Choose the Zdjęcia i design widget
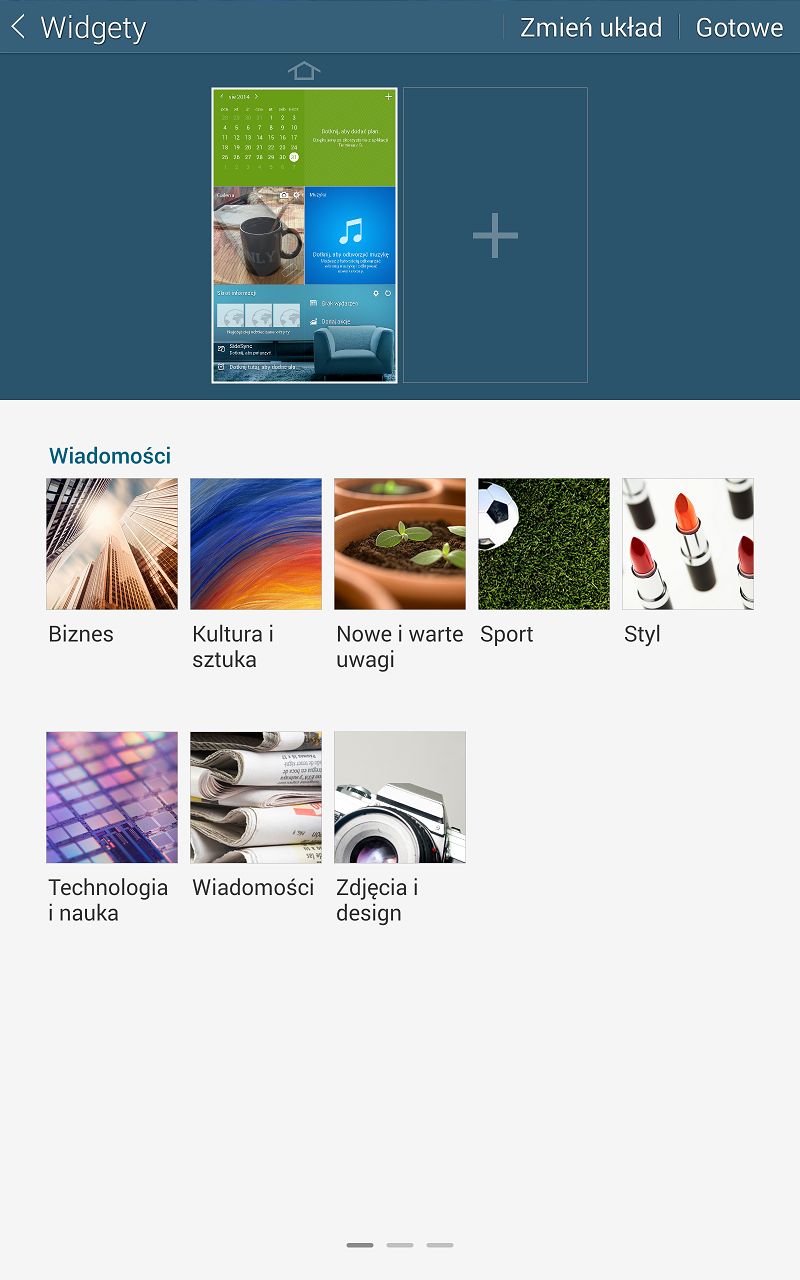The height and width of the screenshot is (1280, 800). point(400,797)
